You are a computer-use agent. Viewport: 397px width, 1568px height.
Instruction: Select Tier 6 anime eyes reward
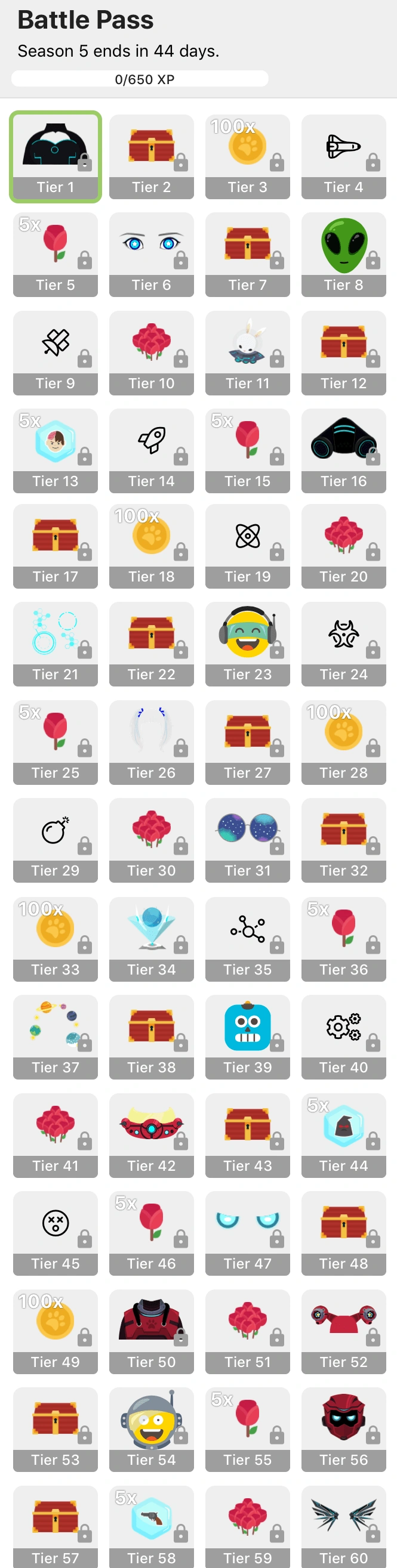click(x=152, y=255)
